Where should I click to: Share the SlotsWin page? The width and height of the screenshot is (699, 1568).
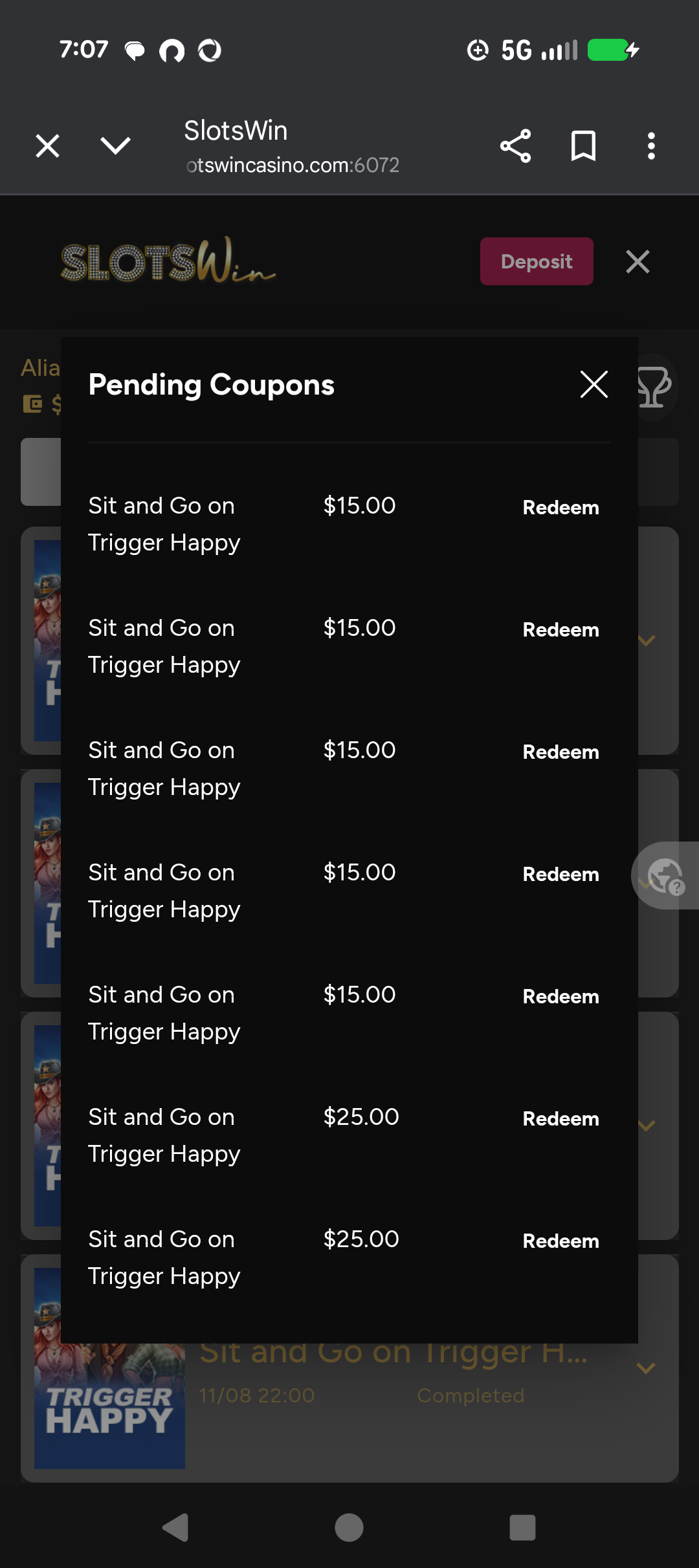pos(516,146)
